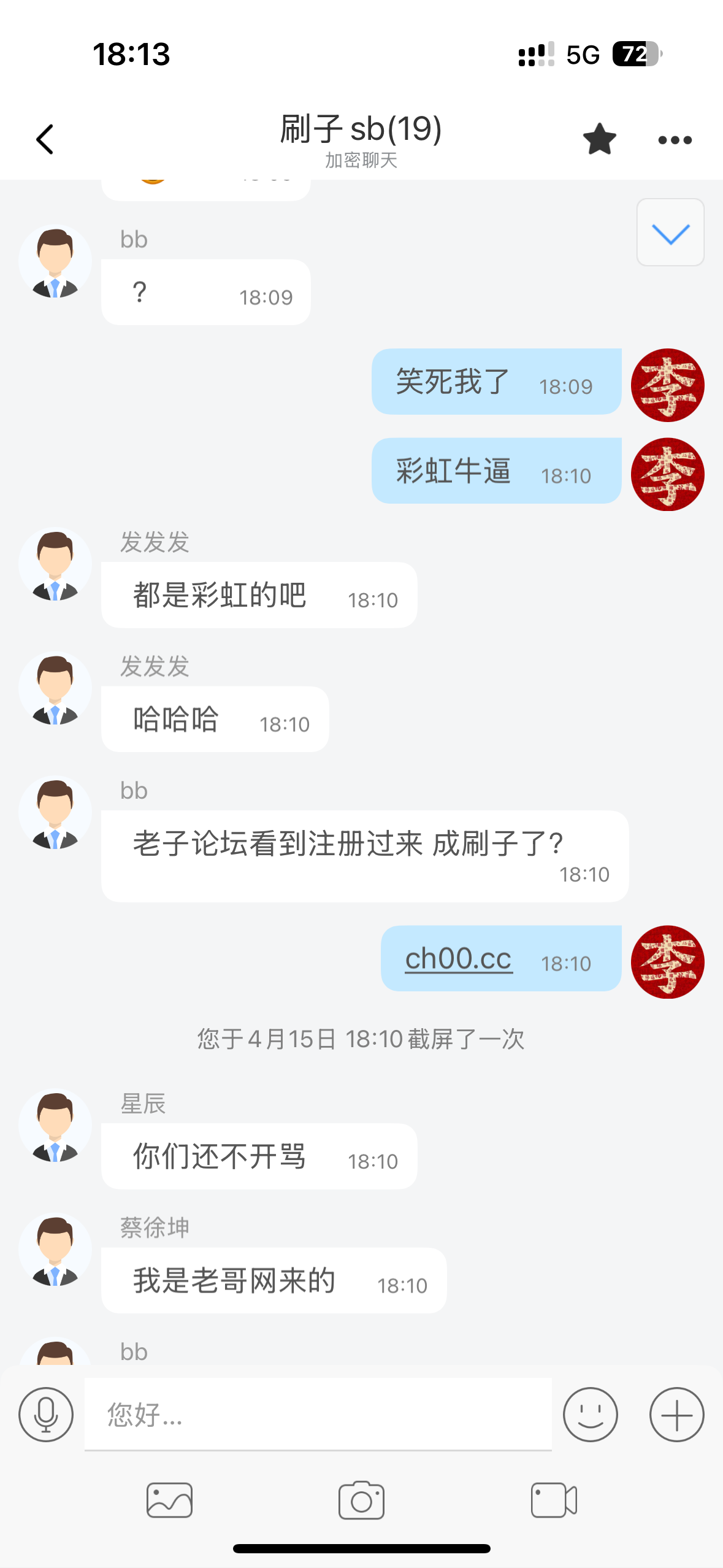Open the ch00.cc link
723x1568 pixels.
point(458,958)
